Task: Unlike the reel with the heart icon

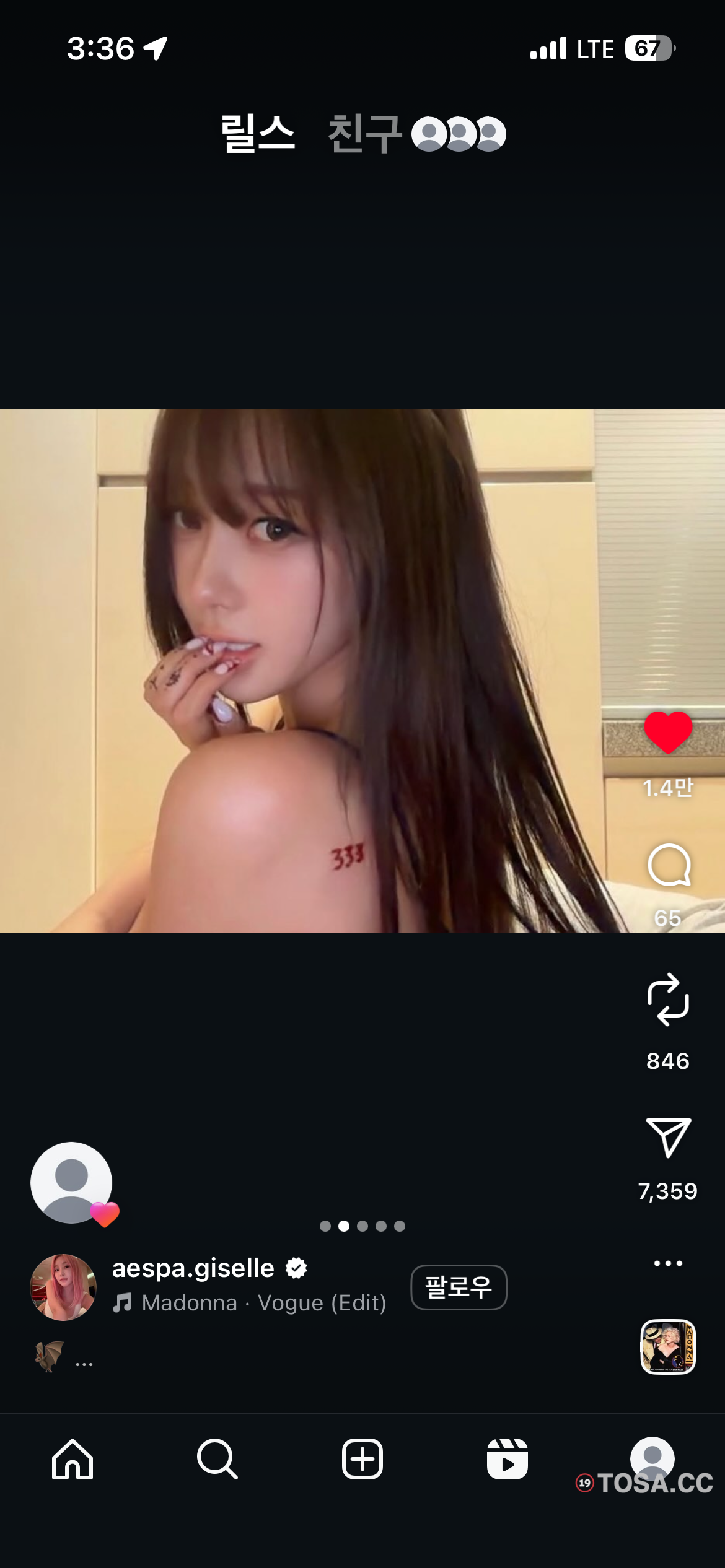Action: click(x=667, y=732)
